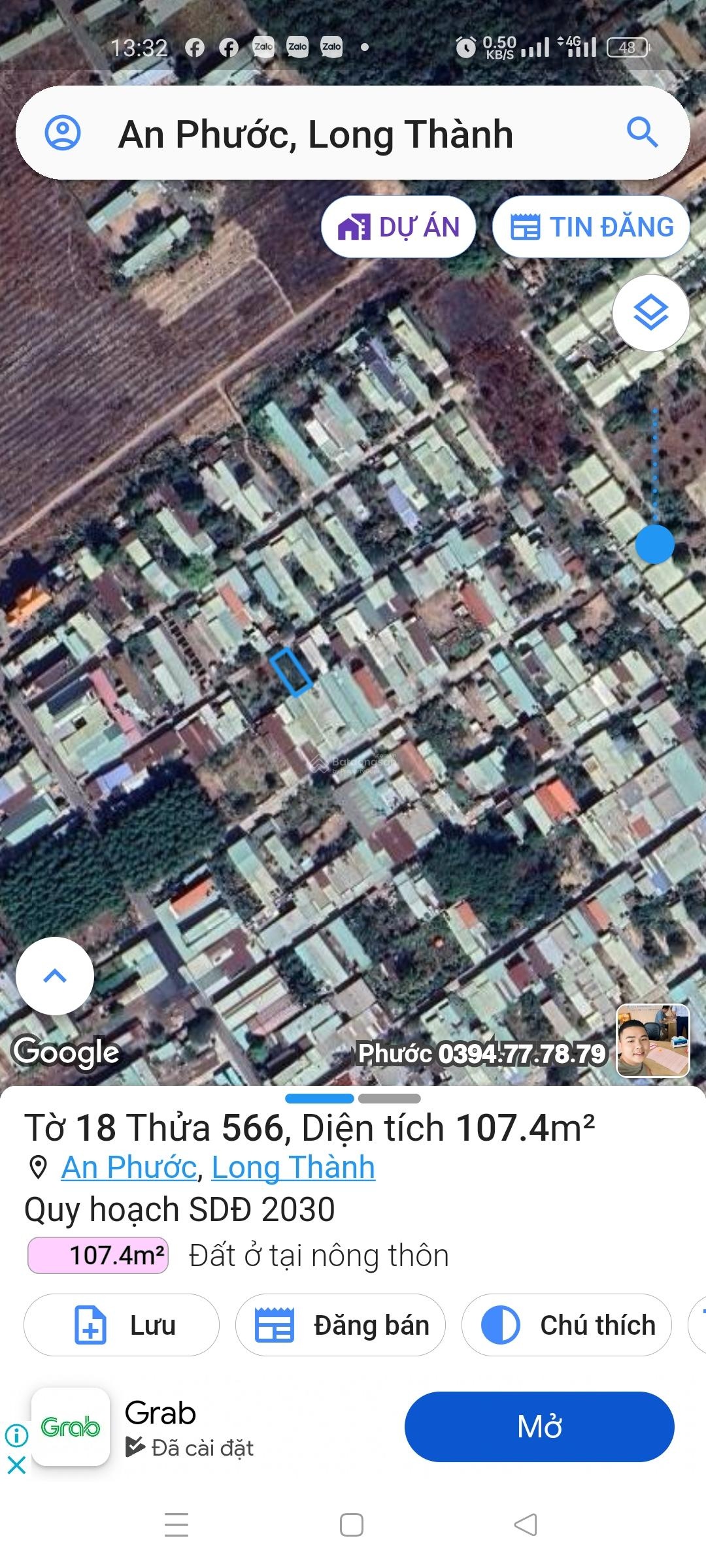Tap the blue opacity slider handle

(x=654, y=544)
